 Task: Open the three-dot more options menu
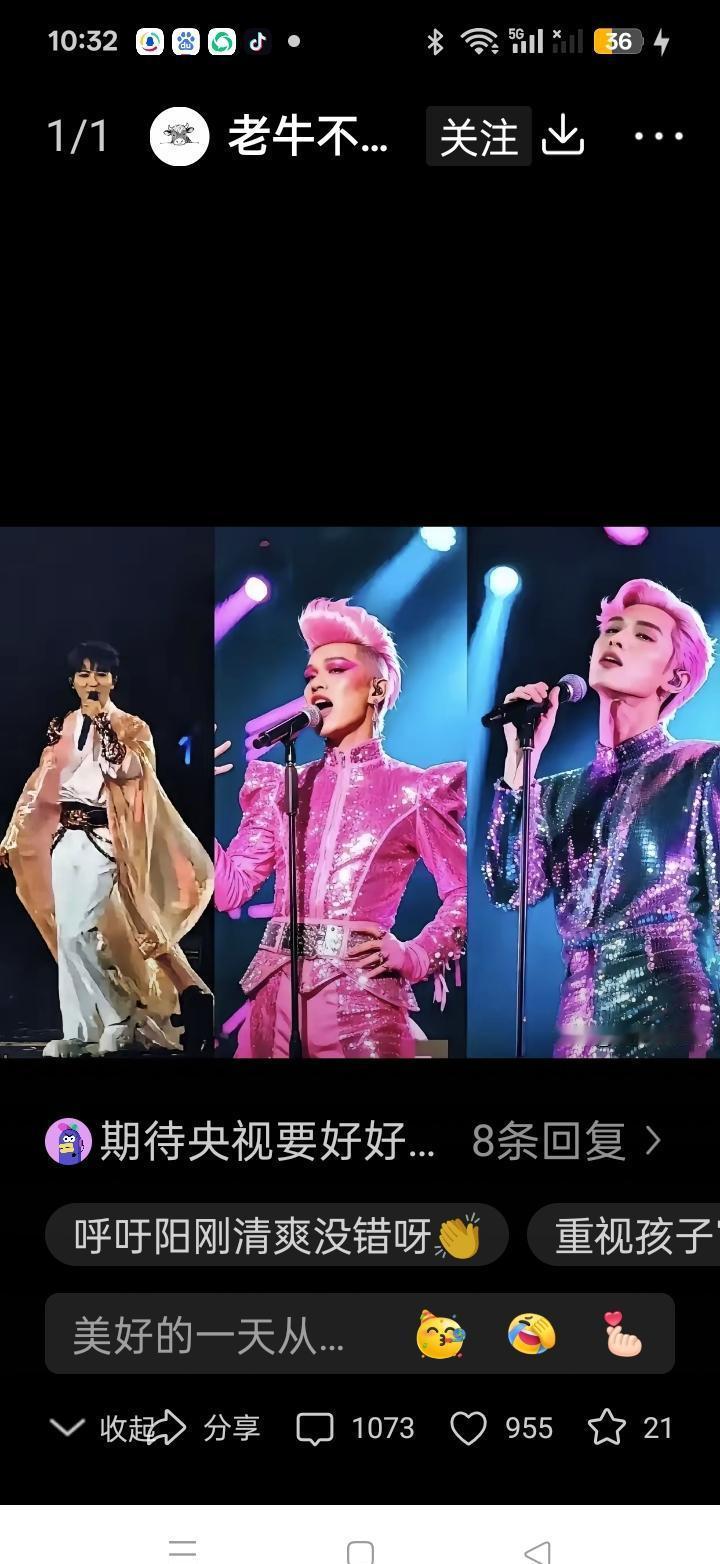coord(657,137)
